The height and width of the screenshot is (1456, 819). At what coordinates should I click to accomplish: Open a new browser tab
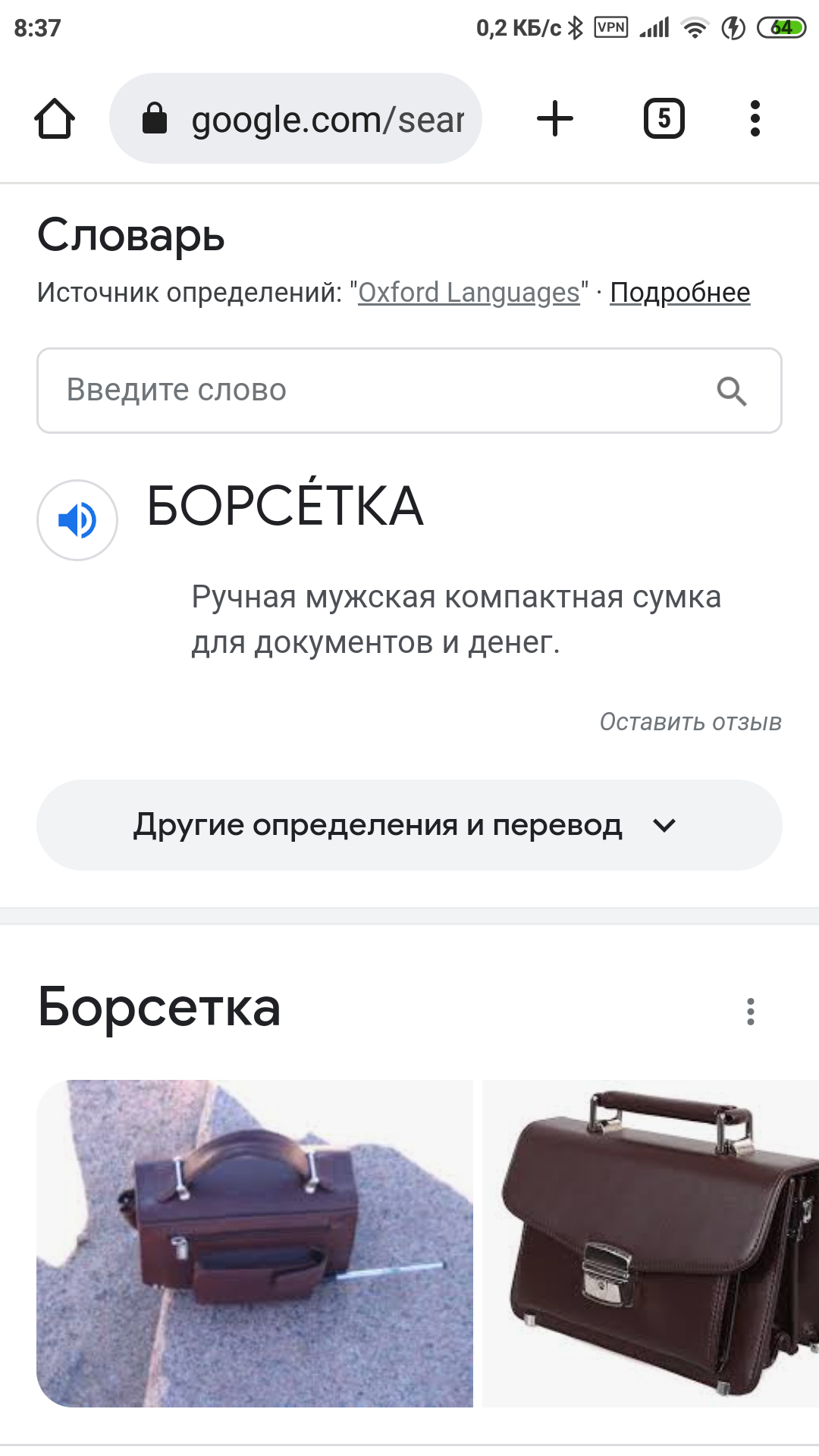pyautogui.click(x=555, y=119)
